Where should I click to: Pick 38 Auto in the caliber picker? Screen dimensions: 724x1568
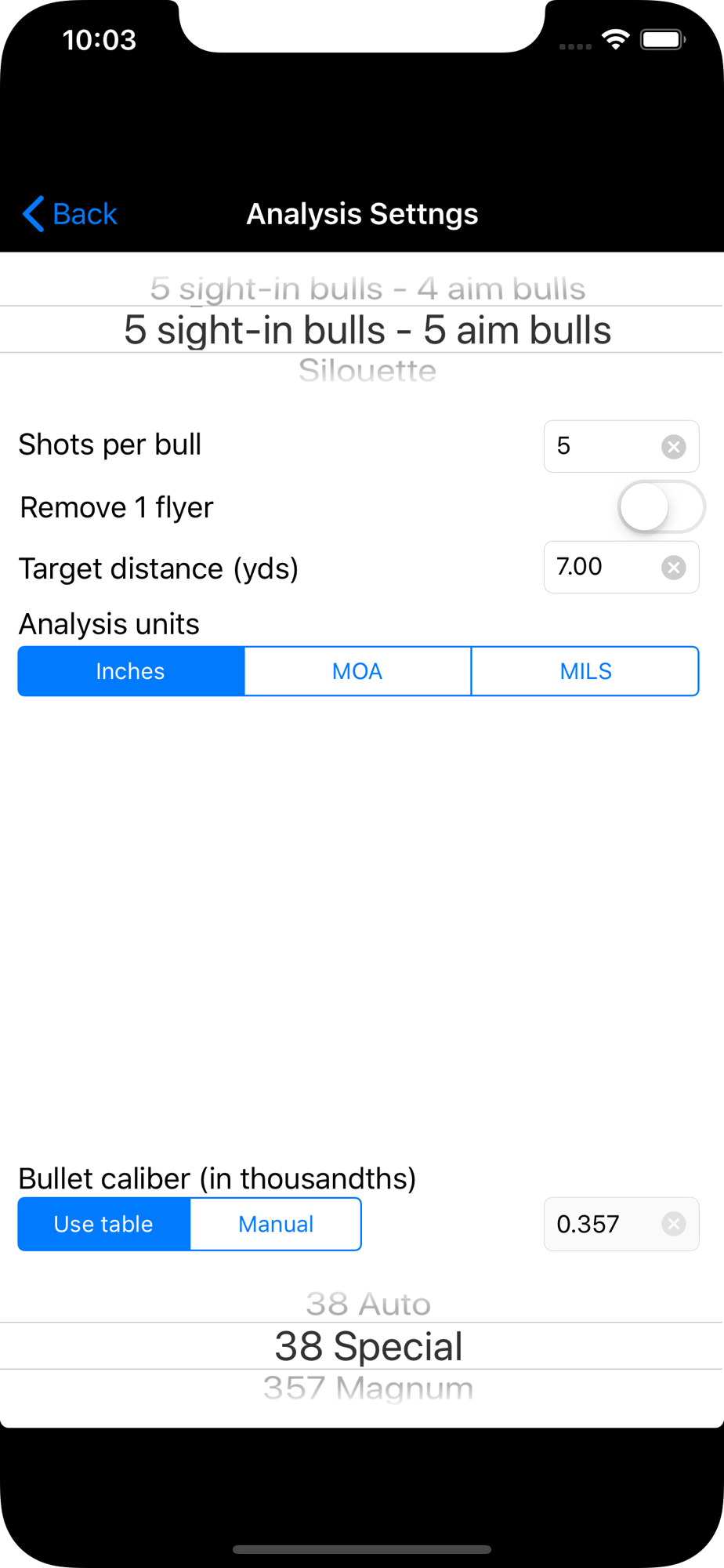pyautogui.click(x=368, y=1304)
